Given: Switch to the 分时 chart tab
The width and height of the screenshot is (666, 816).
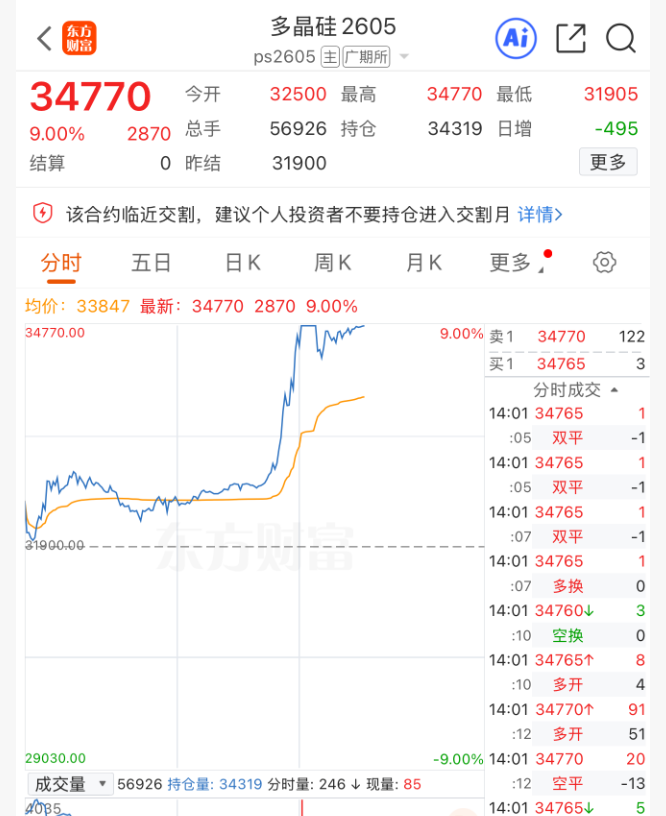Looking at the screenshot, I should click(61, 263).
